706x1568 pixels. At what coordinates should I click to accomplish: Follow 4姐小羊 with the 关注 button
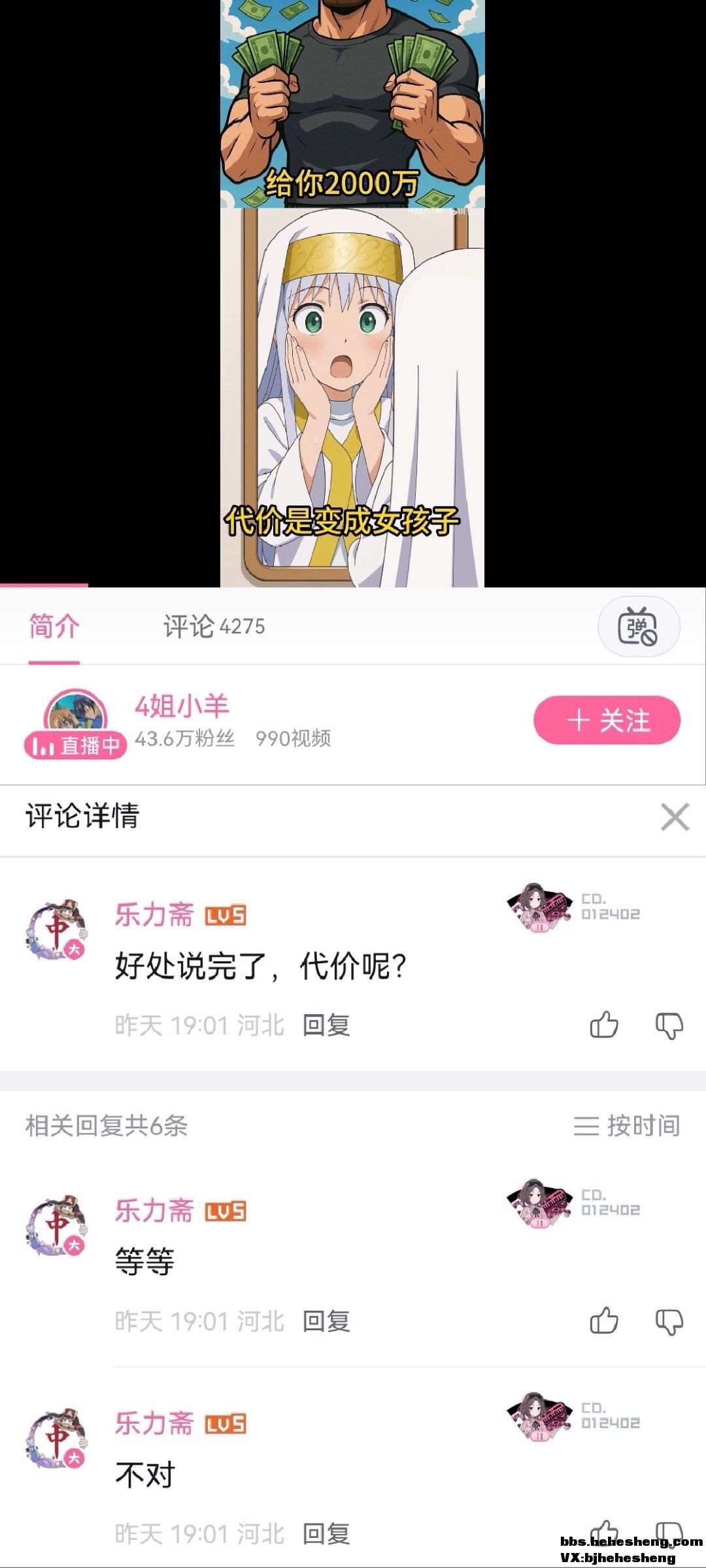[x=607, y=720]
